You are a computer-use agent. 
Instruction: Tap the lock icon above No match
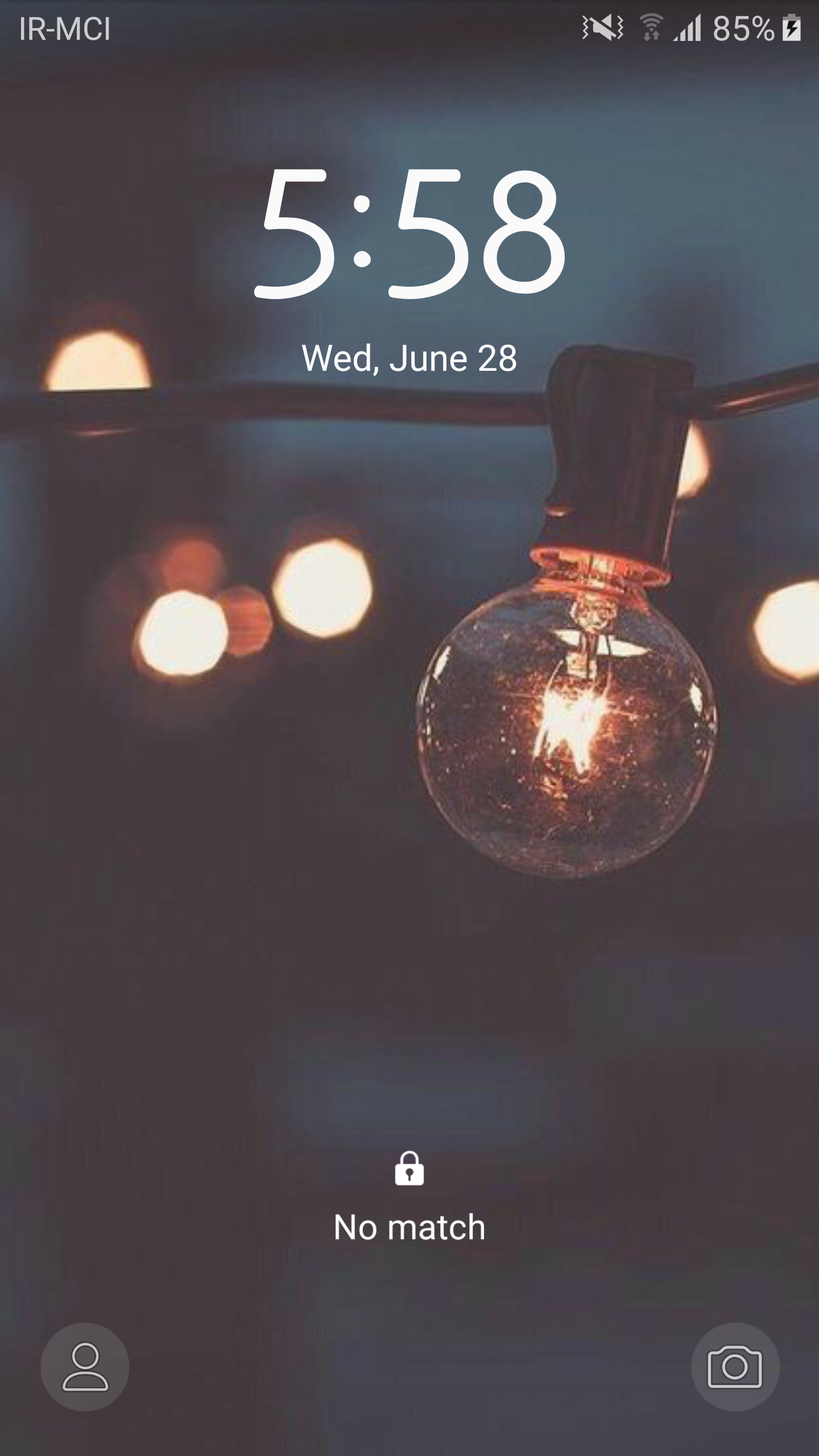tap(409, 1169)
